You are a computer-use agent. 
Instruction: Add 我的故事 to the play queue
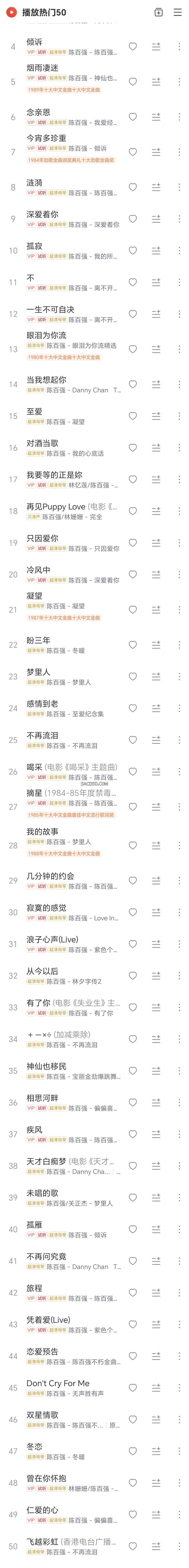pyautogui.click(x=156, y=846)
